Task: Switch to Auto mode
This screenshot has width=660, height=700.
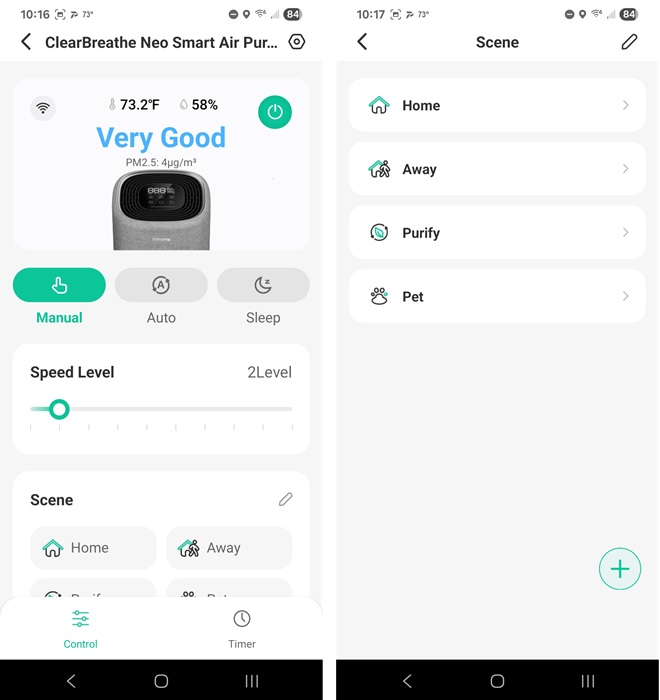Action: 161,286
